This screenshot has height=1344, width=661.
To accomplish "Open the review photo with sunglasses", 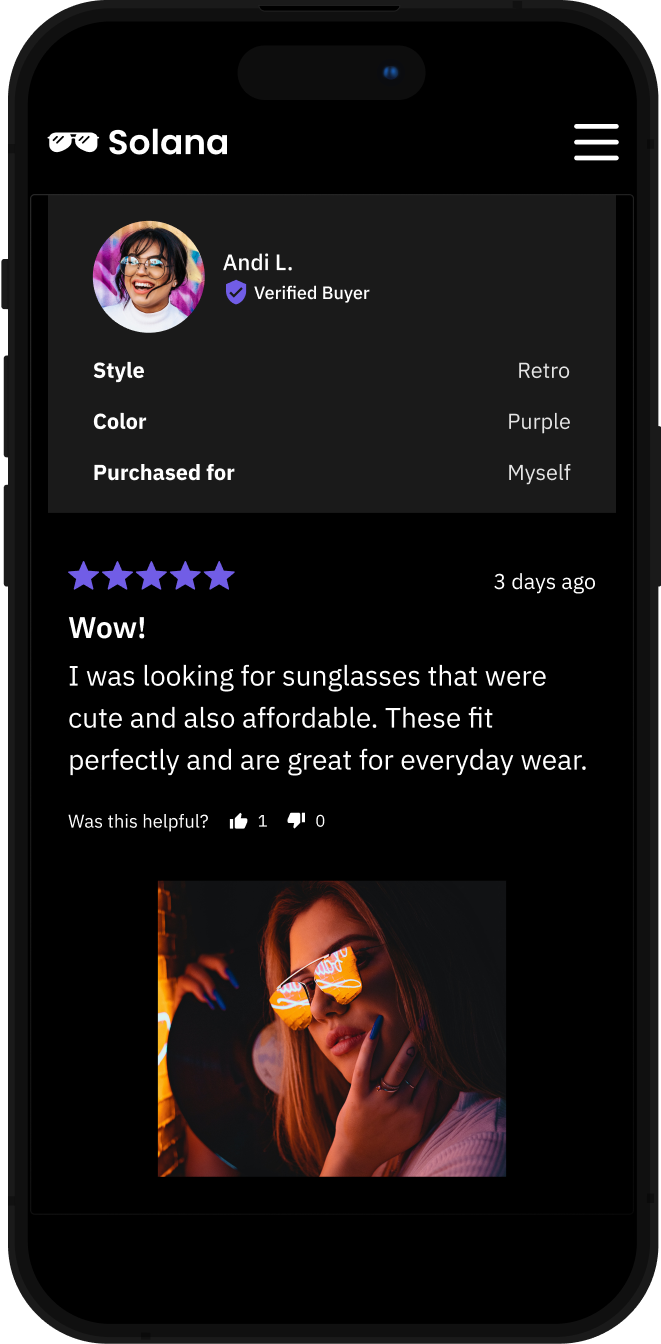I will pyautogui.click(x=331, y=1028).
